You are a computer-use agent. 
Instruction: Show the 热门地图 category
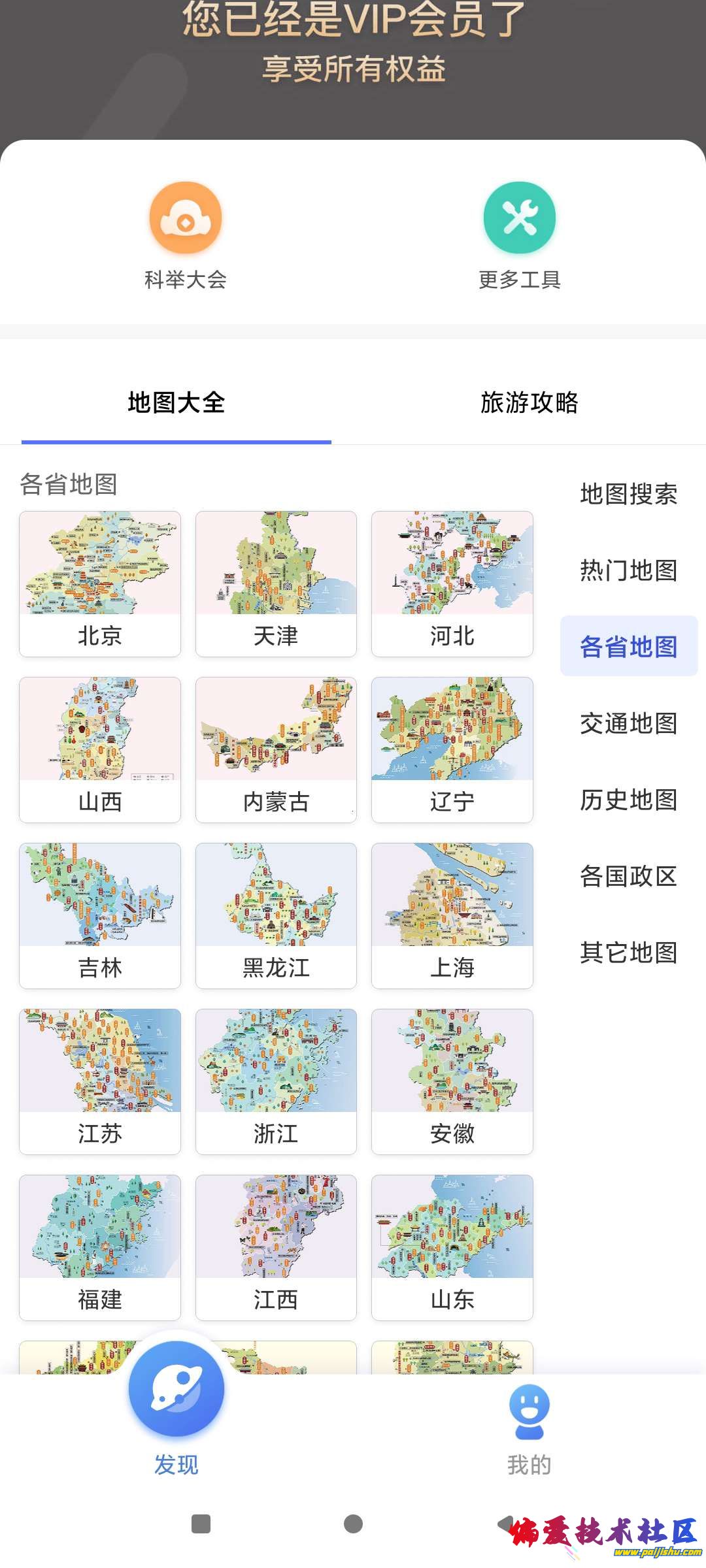pyautogui.click(x=628, y=570)
